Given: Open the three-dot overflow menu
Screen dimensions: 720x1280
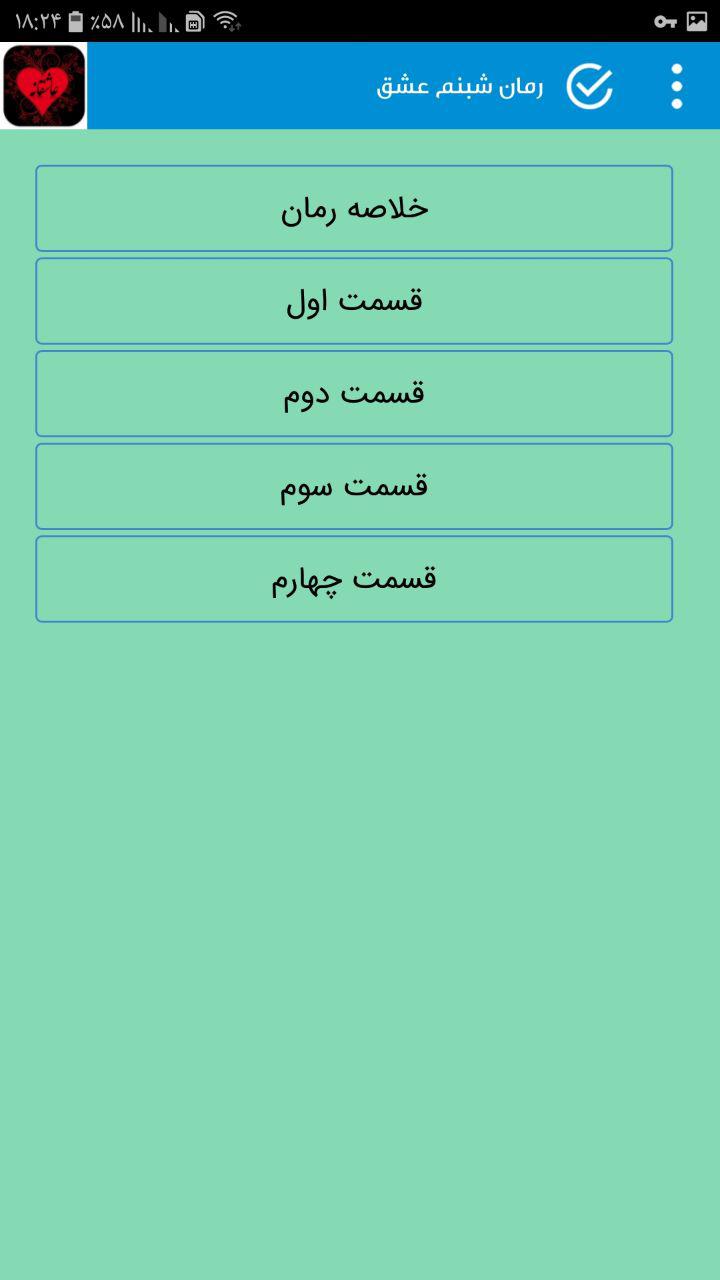Looking at the screenshot, I should 678,86.
